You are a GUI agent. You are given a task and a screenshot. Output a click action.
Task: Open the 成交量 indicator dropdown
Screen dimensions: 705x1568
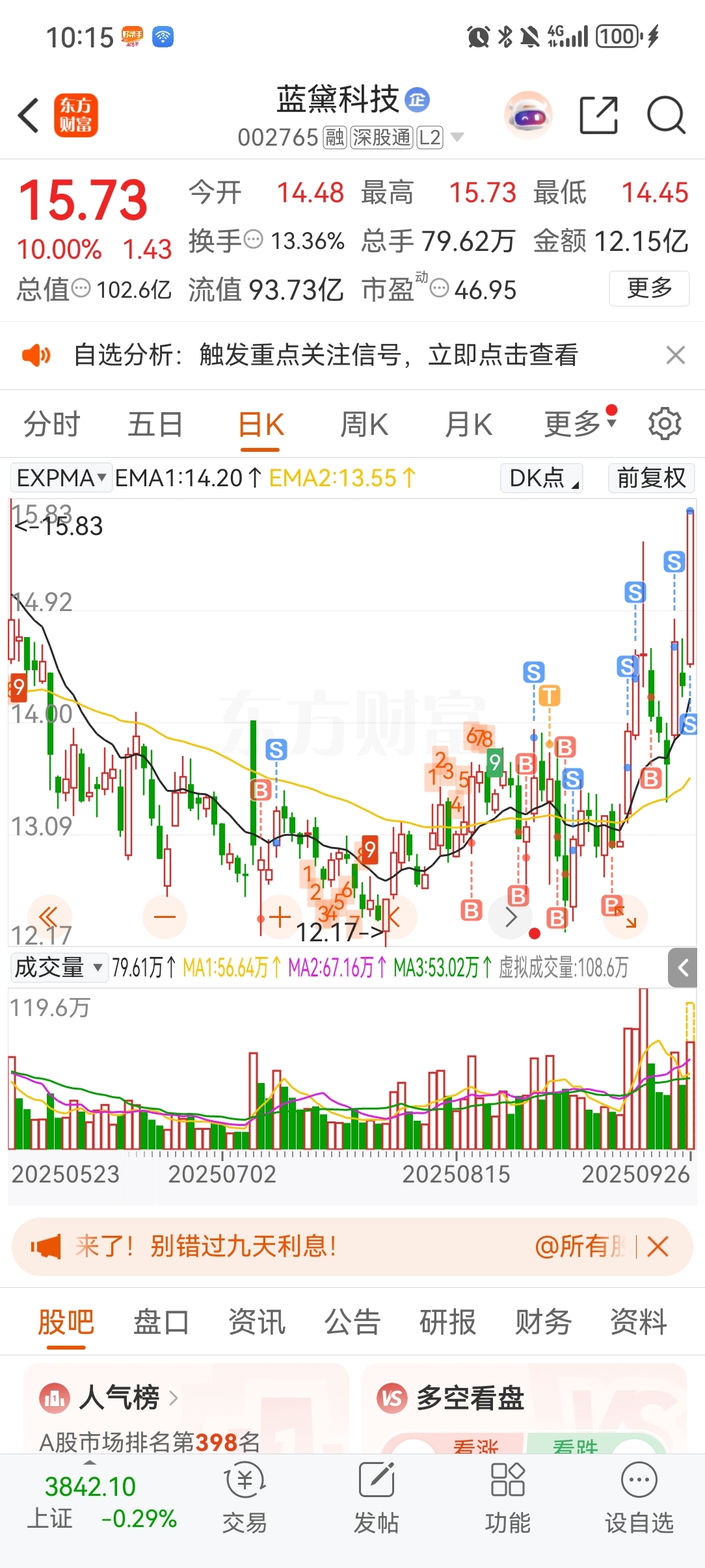point(59,967)
